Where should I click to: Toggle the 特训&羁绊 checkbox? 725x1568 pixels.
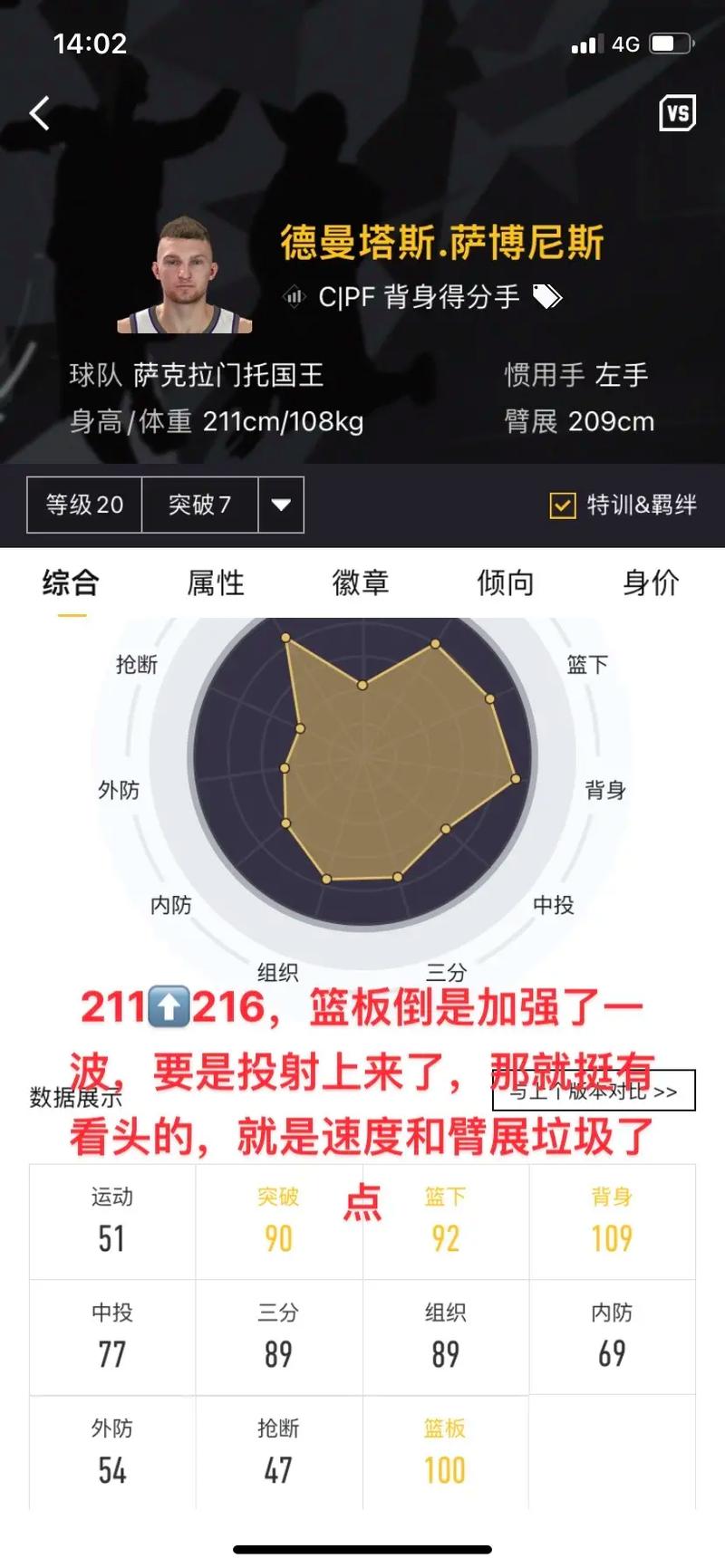(x=563, y=505)
